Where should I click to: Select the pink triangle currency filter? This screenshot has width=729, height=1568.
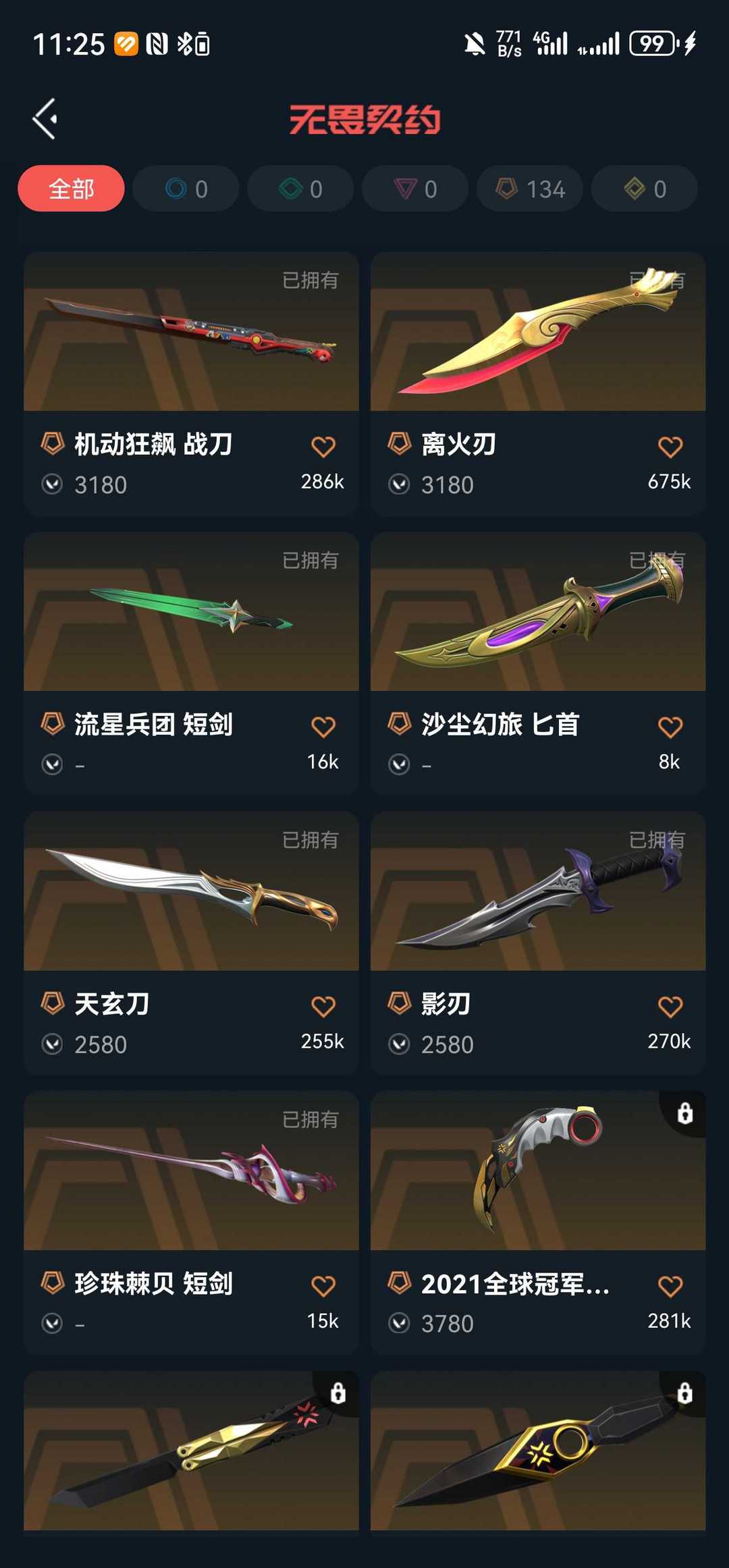click(414, 189)
